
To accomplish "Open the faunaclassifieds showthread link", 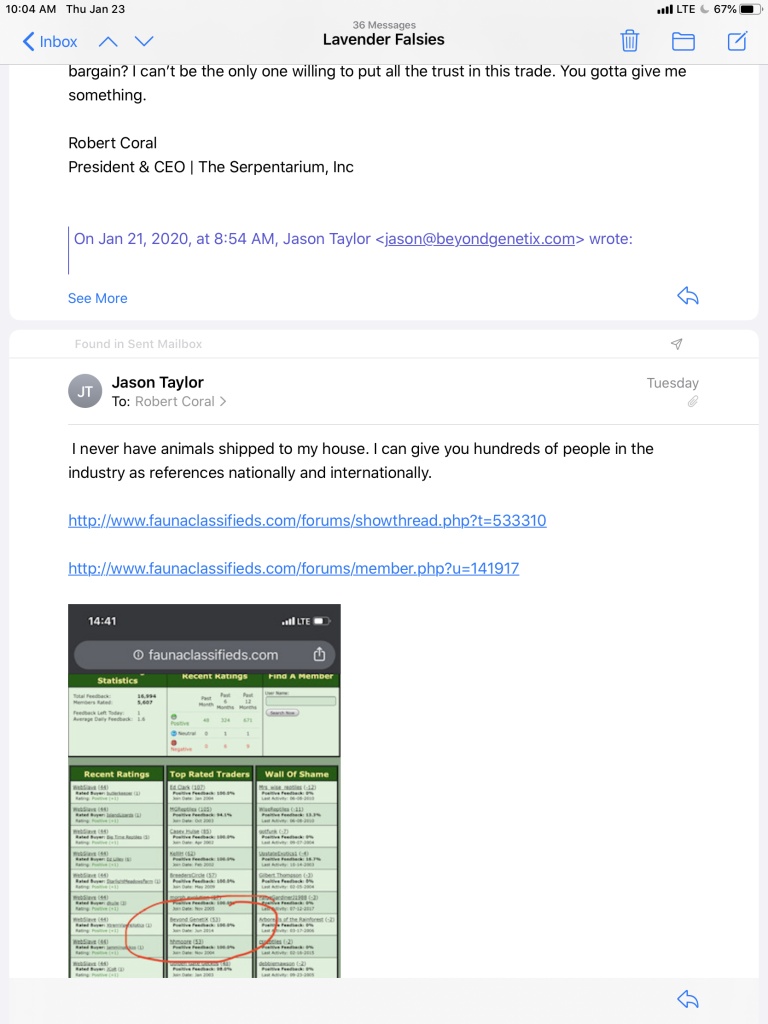I will click(307, 520).
